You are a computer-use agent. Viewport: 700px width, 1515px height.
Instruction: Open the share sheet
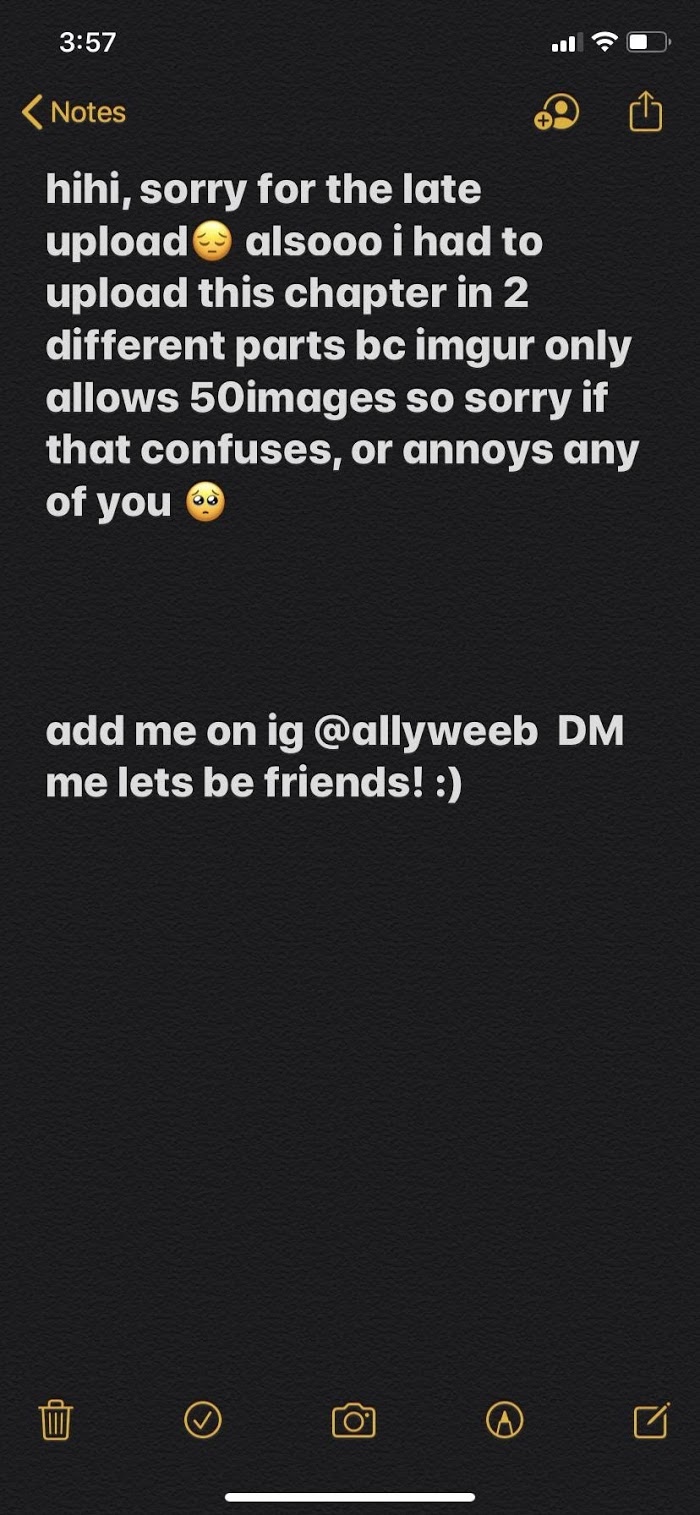(x=646, y=110)
